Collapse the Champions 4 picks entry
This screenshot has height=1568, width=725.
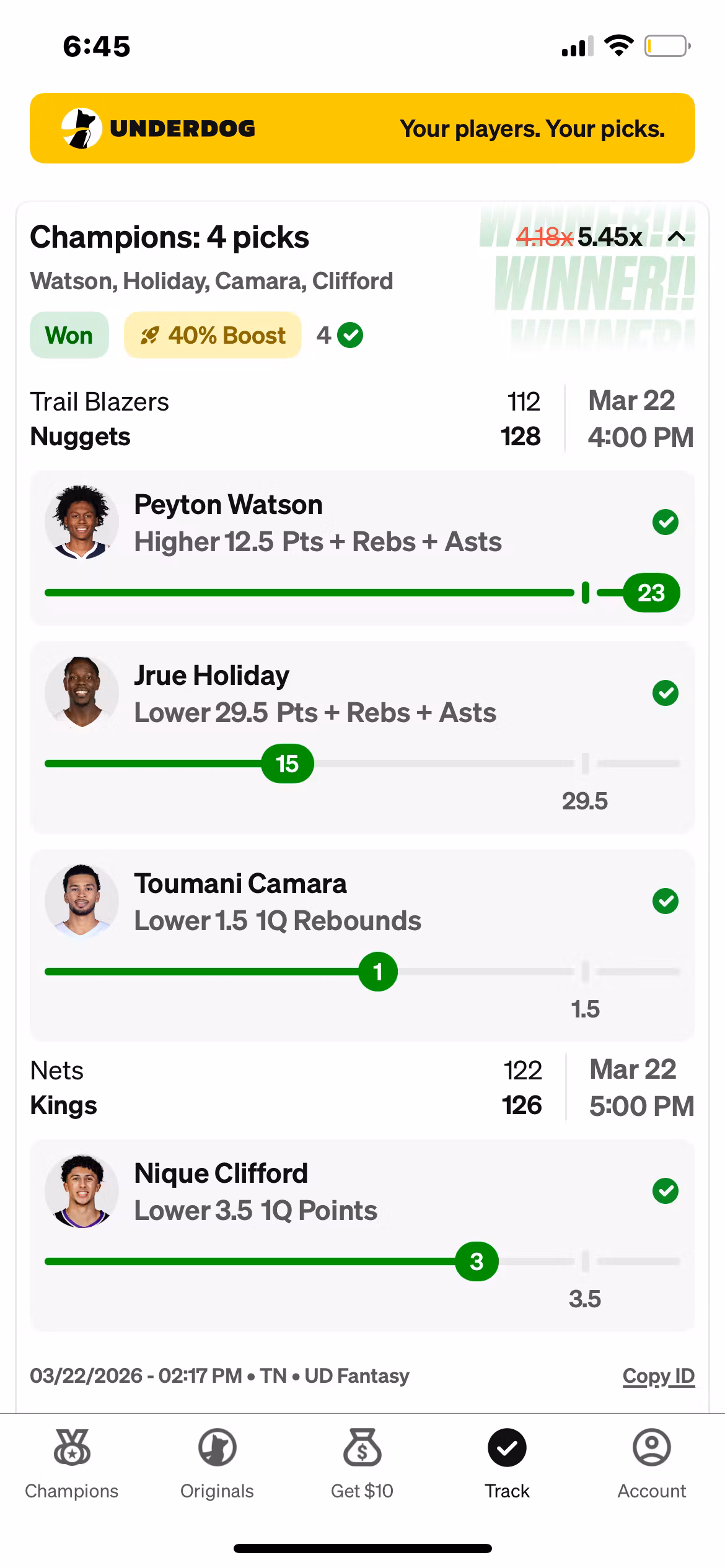677,237
